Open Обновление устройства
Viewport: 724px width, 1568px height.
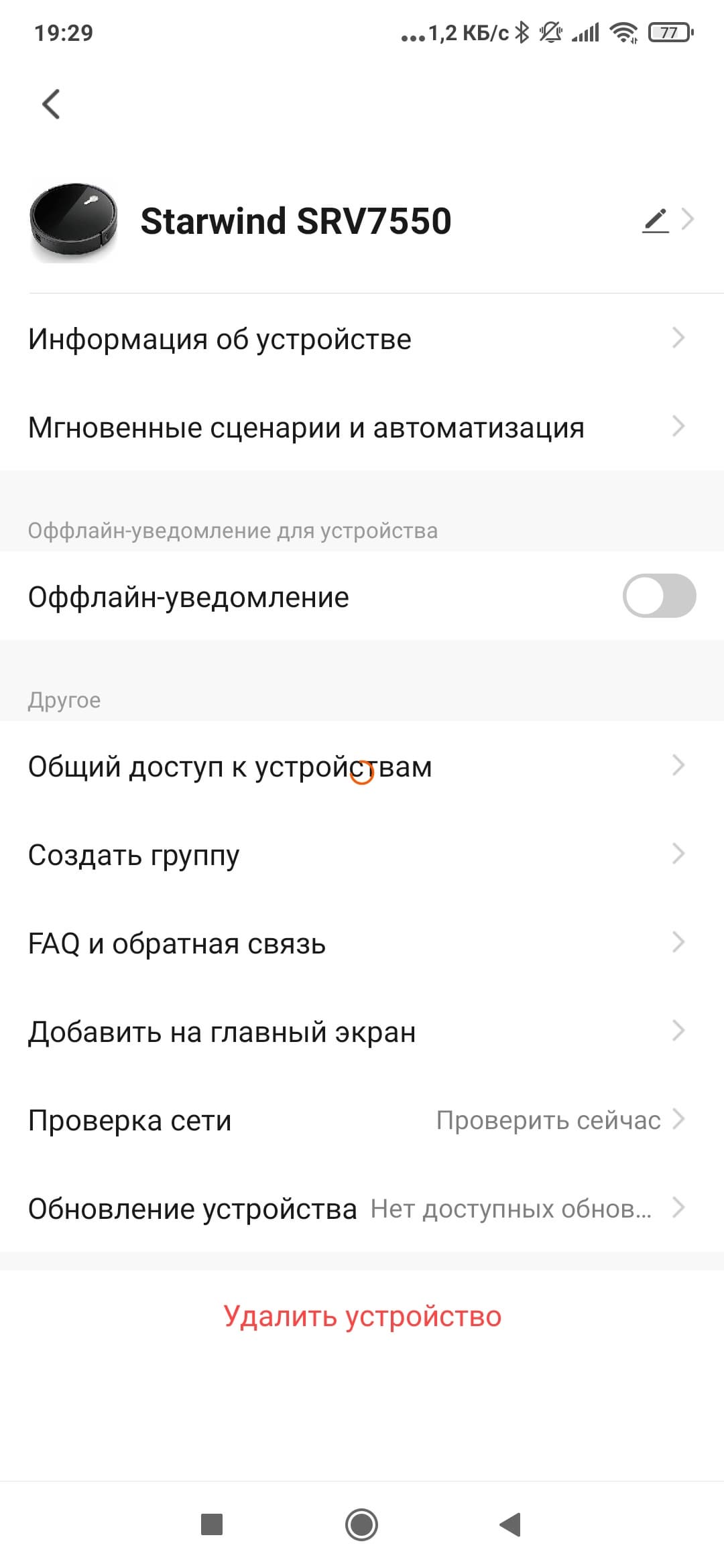(x=355, y=1208)
